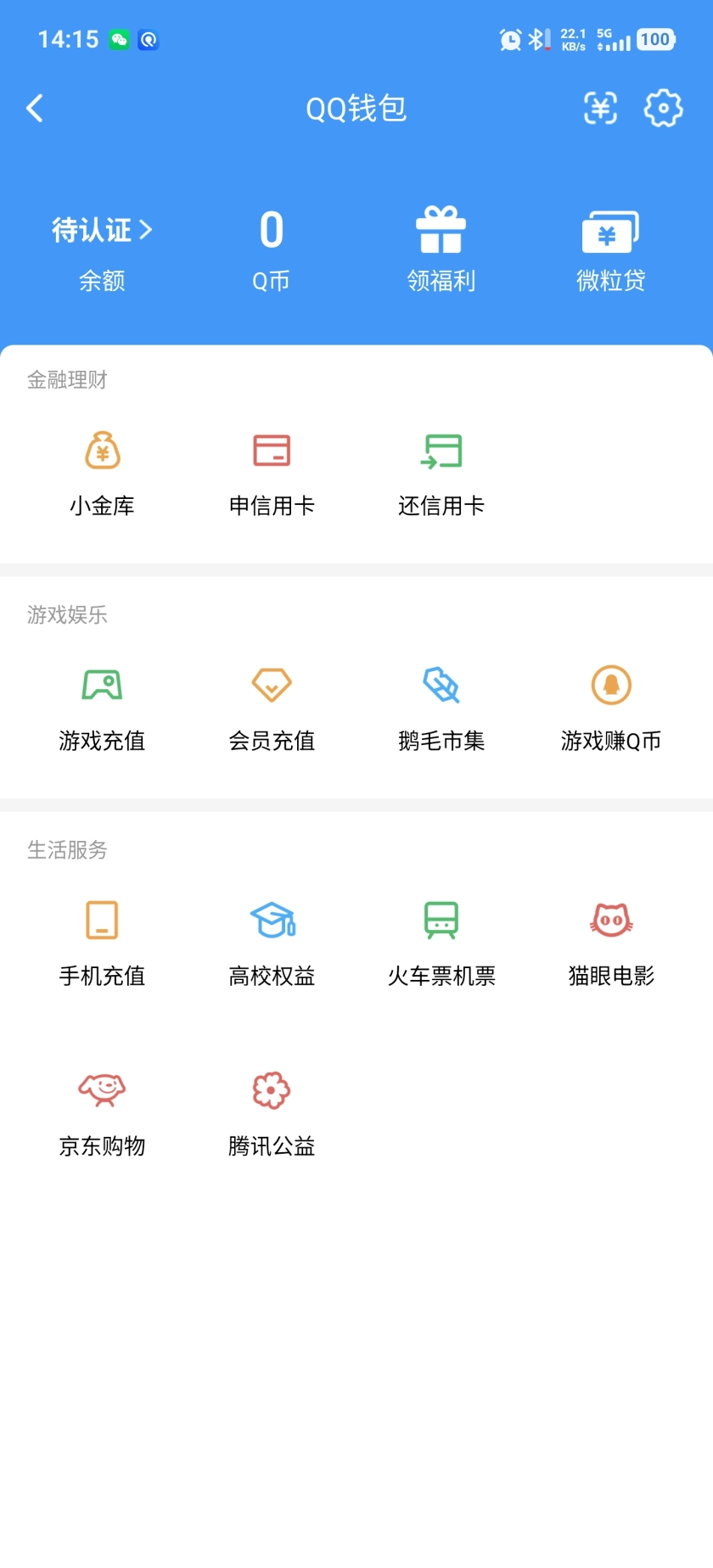The width and height of the screenshot is (713, 1568).
Task: Expand 待认证 verification status
Action: click(101, 230)
